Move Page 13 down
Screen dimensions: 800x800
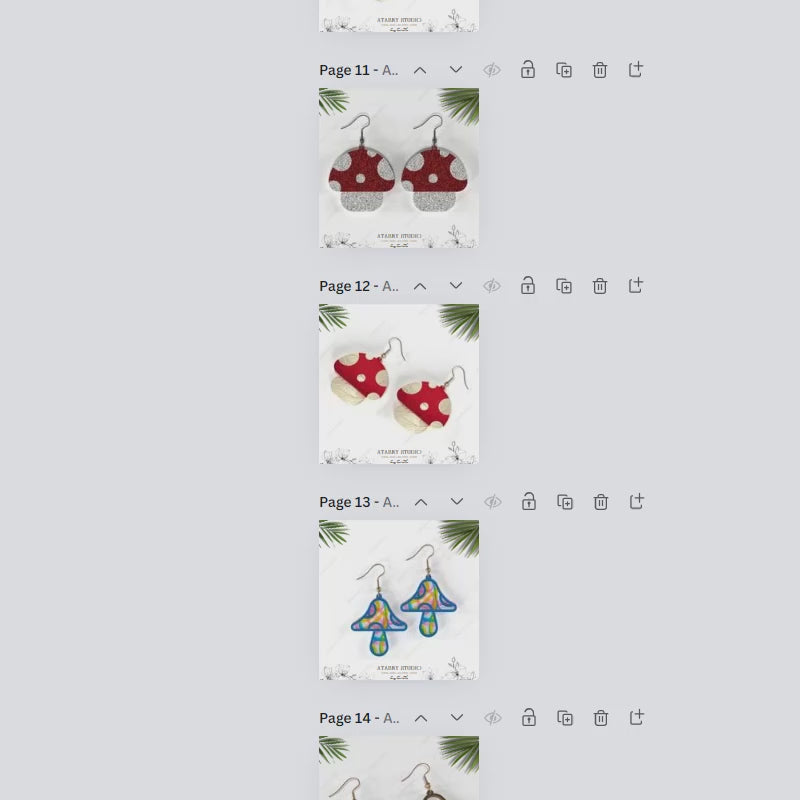tap(457, 502)
